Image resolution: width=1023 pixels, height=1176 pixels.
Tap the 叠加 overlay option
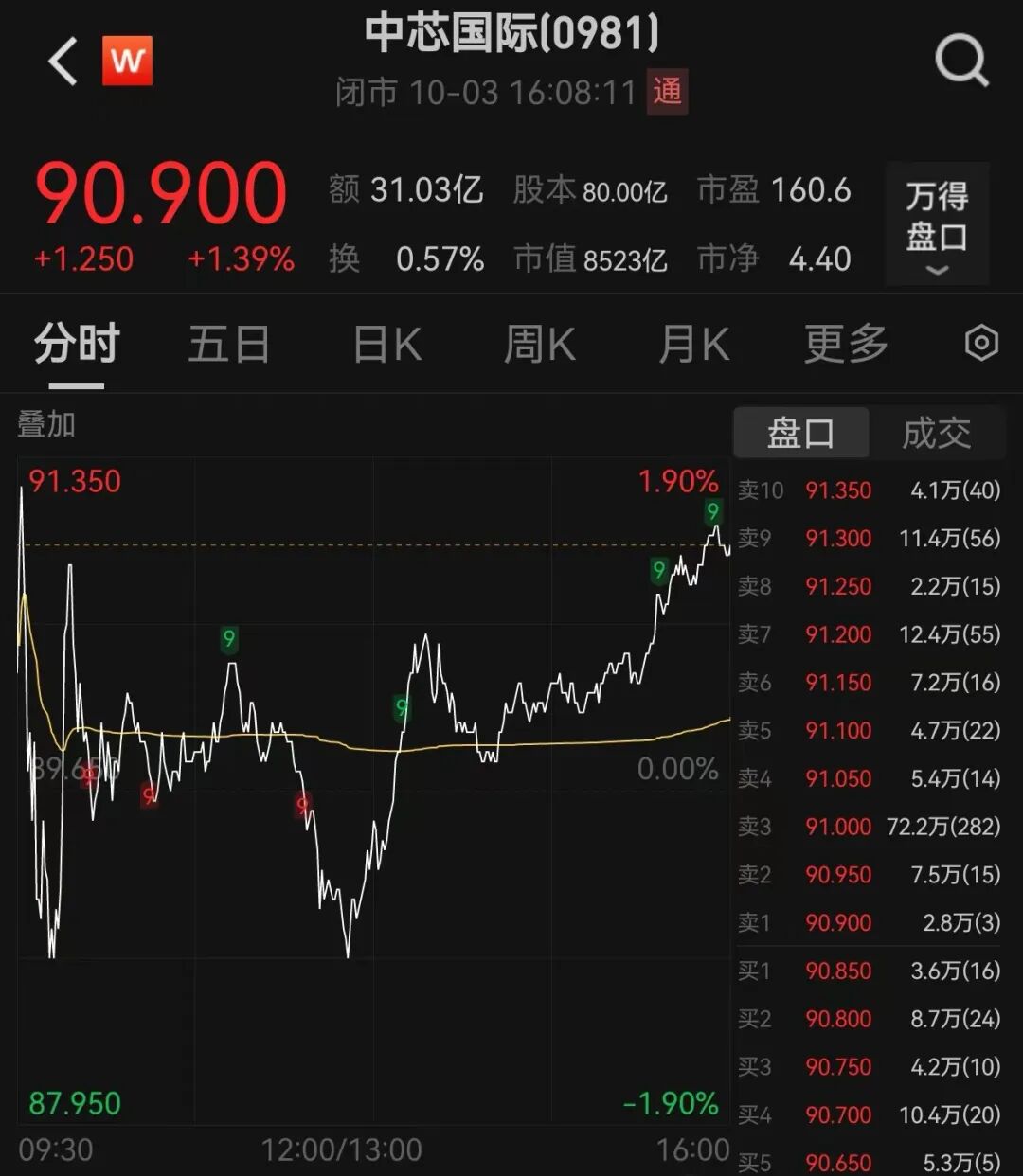[46, 424]
